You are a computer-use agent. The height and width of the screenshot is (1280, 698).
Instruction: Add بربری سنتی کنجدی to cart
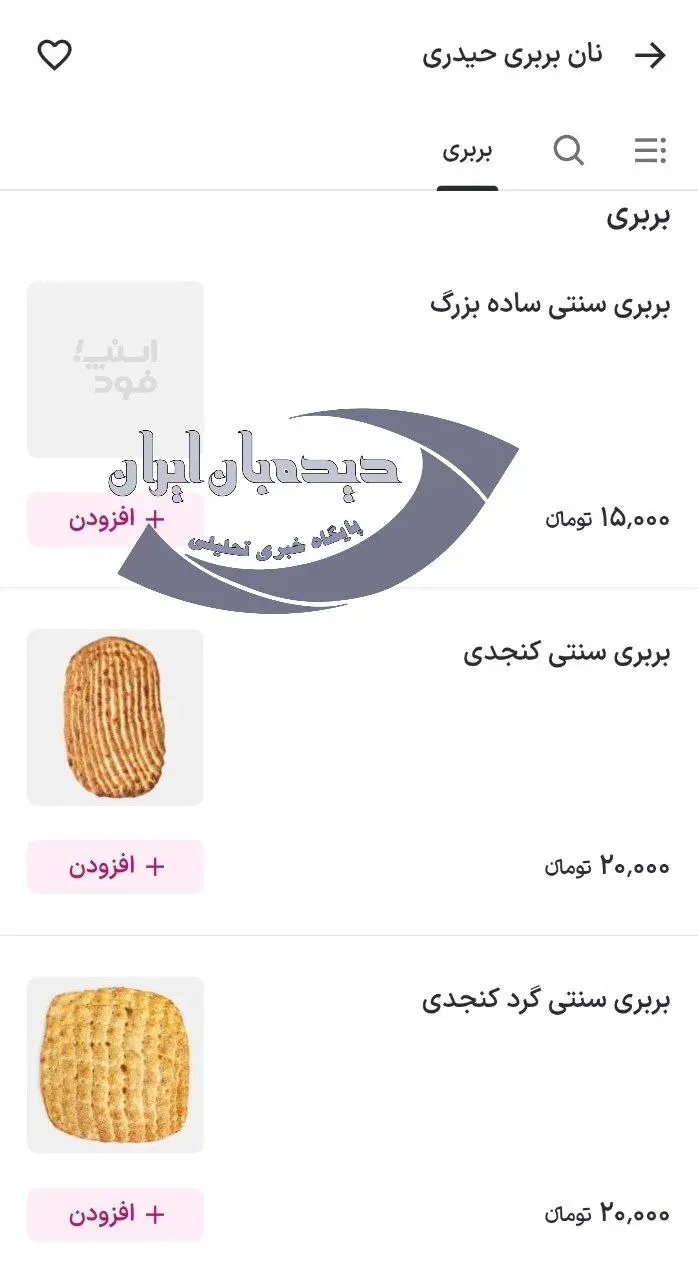pyautogui.click(x=115, y=866)
